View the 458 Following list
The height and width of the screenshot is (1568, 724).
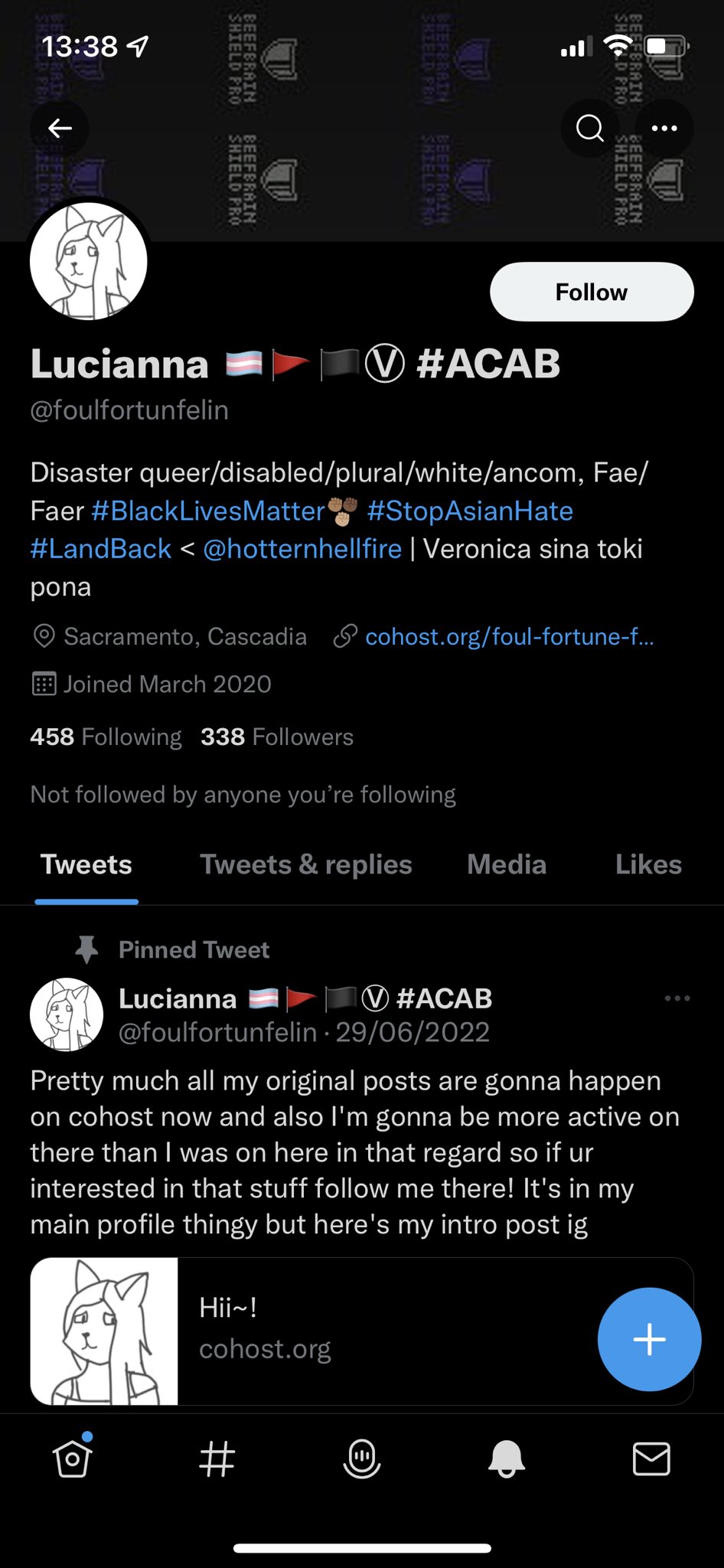pos(106,737)
